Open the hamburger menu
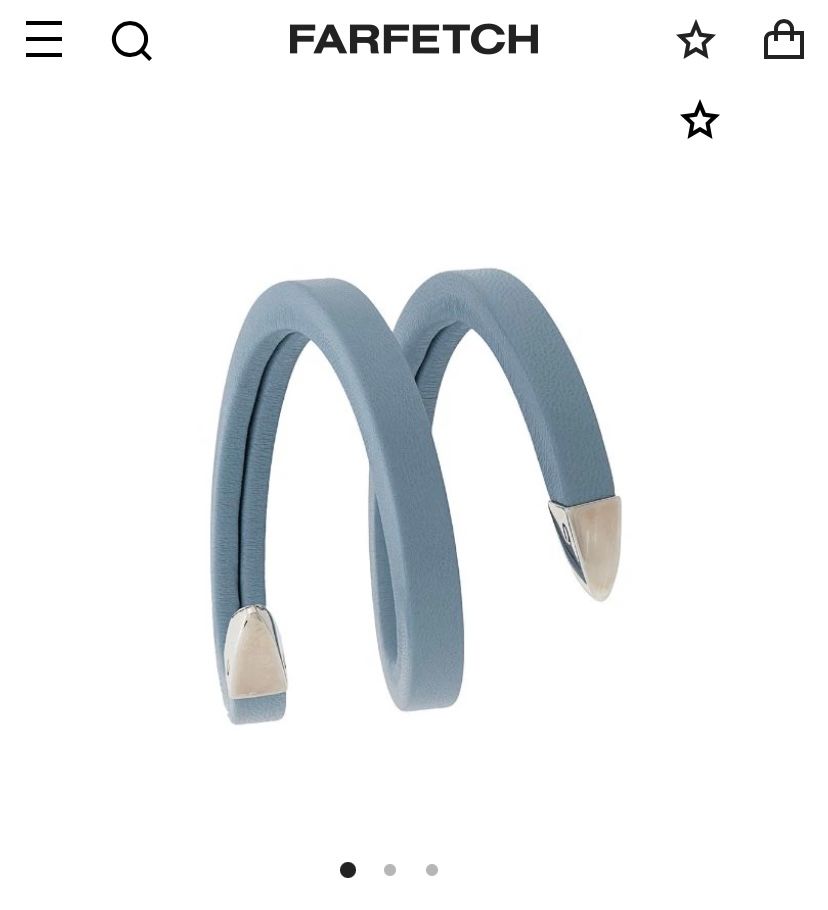Viewport: 828px width, 910px height. [44, 40]
